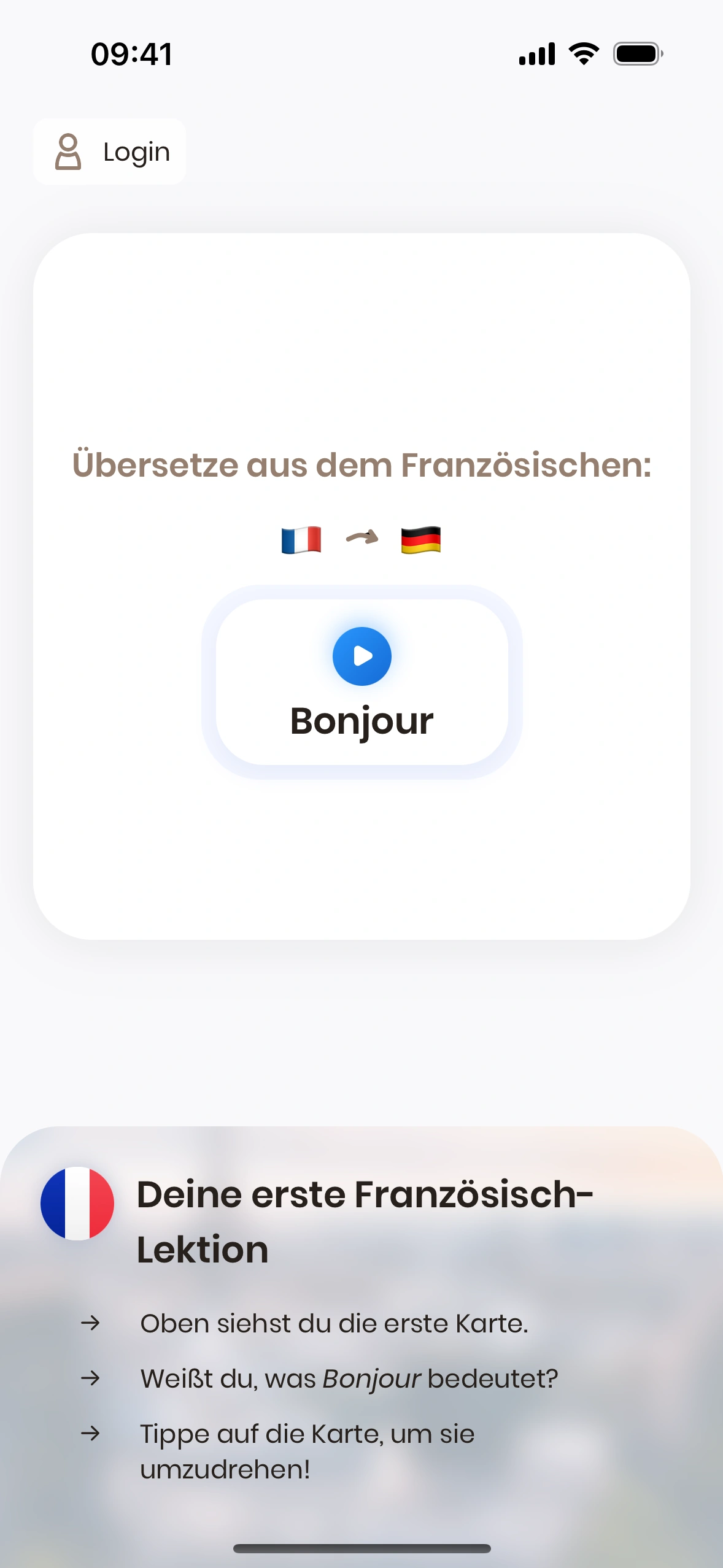Play the Bonjour audio pronunciation

click(361, 656)
